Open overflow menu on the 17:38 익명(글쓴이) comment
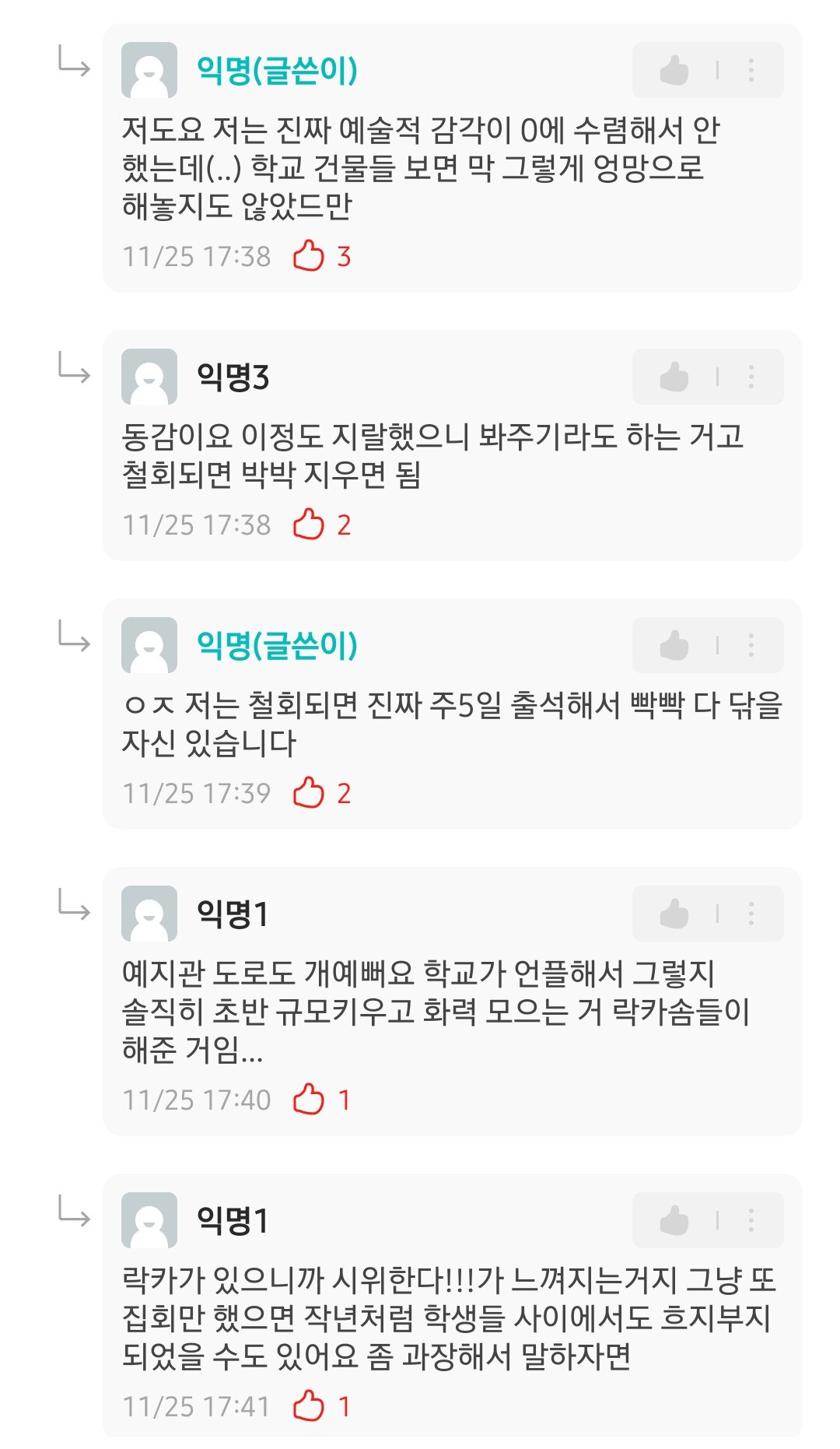The image size is (840, 1449). tap(751, 70)
